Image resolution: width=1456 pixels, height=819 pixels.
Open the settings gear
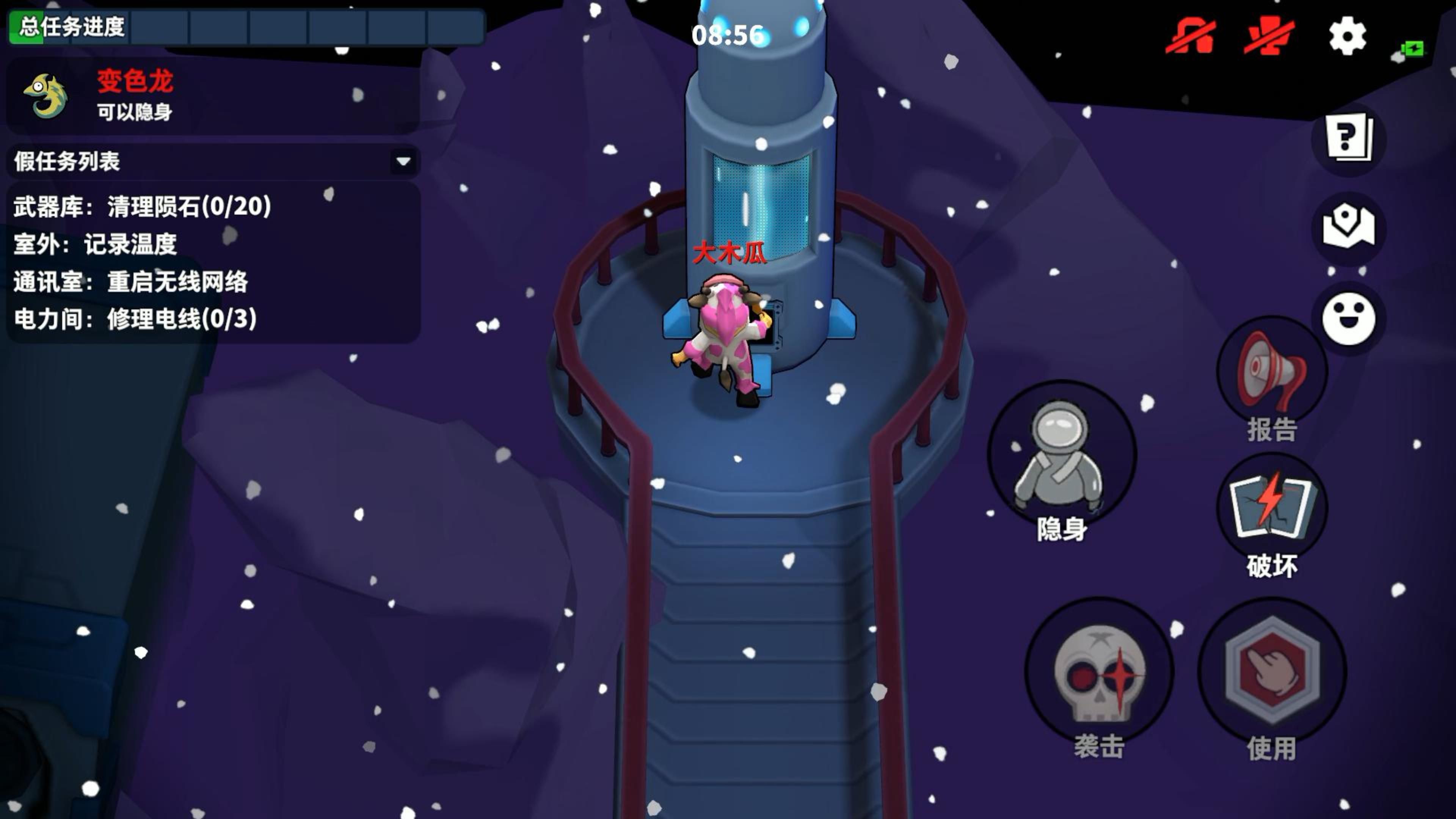point(1348,36)
